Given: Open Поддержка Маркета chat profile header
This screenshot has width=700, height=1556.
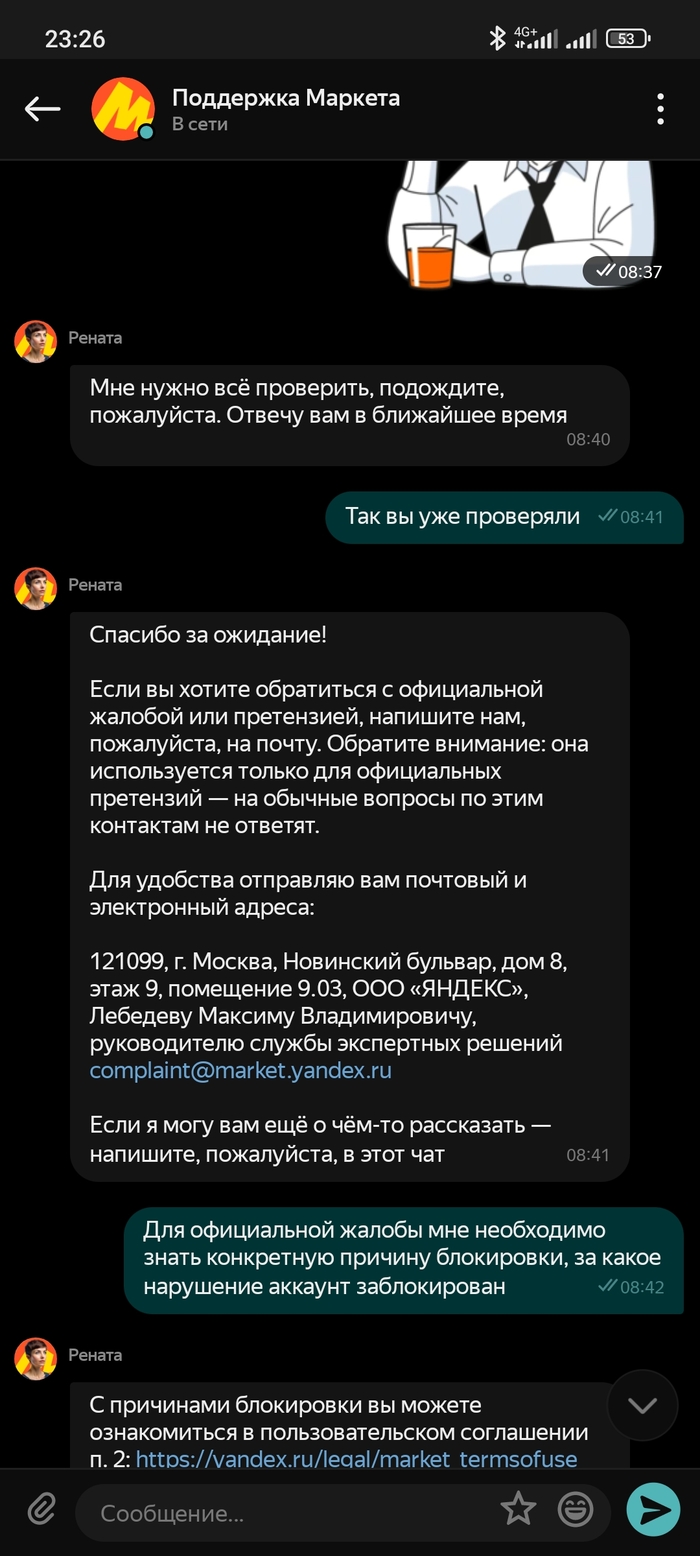Looking at the screenshot, I should 285,109.
